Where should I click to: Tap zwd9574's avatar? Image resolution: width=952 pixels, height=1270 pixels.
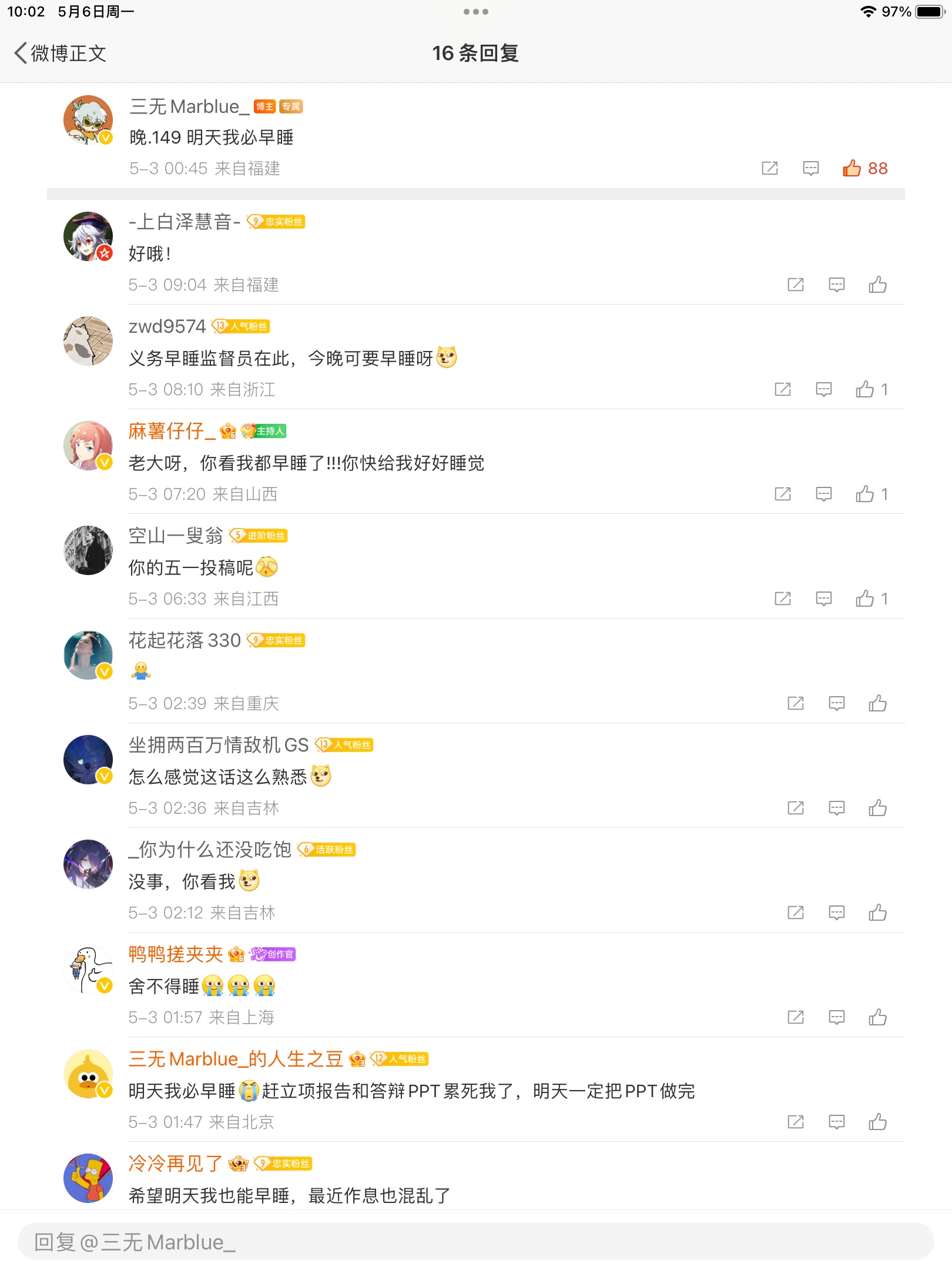pos(88,341)
